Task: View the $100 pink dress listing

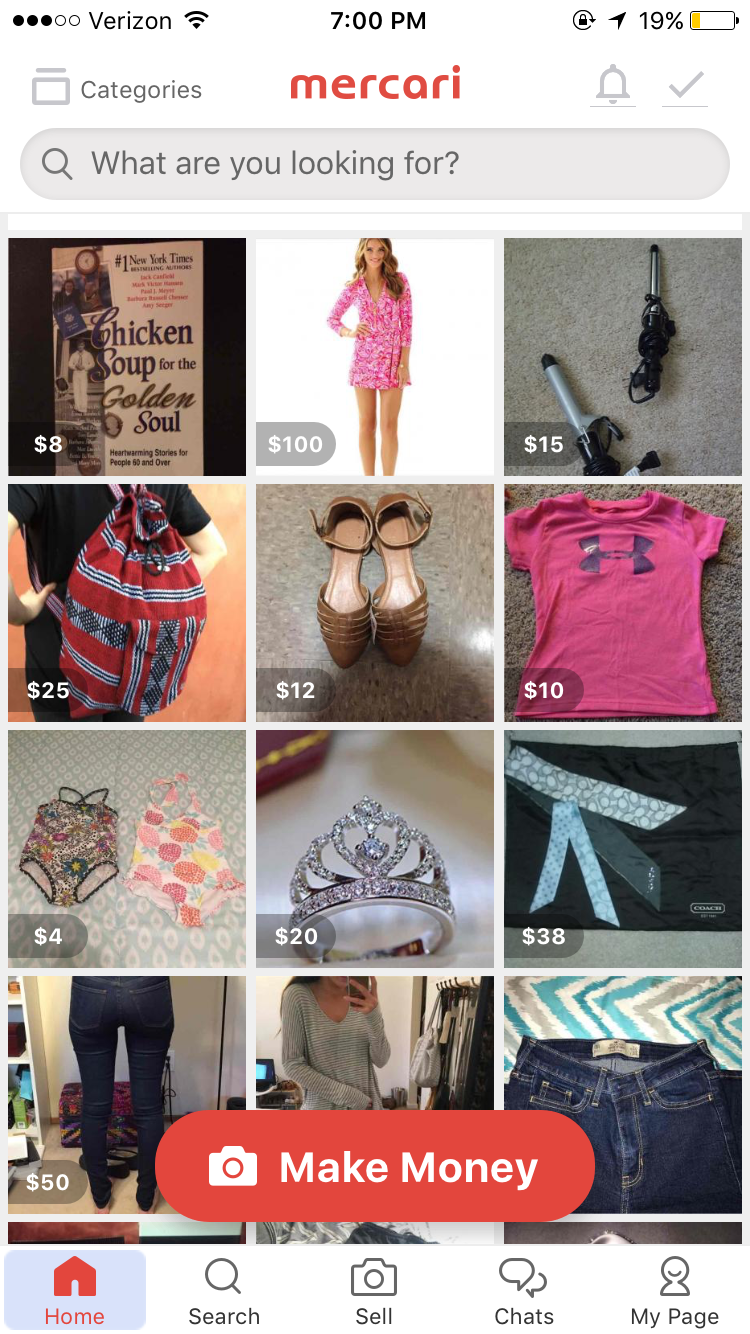Action: click(375, 356)
